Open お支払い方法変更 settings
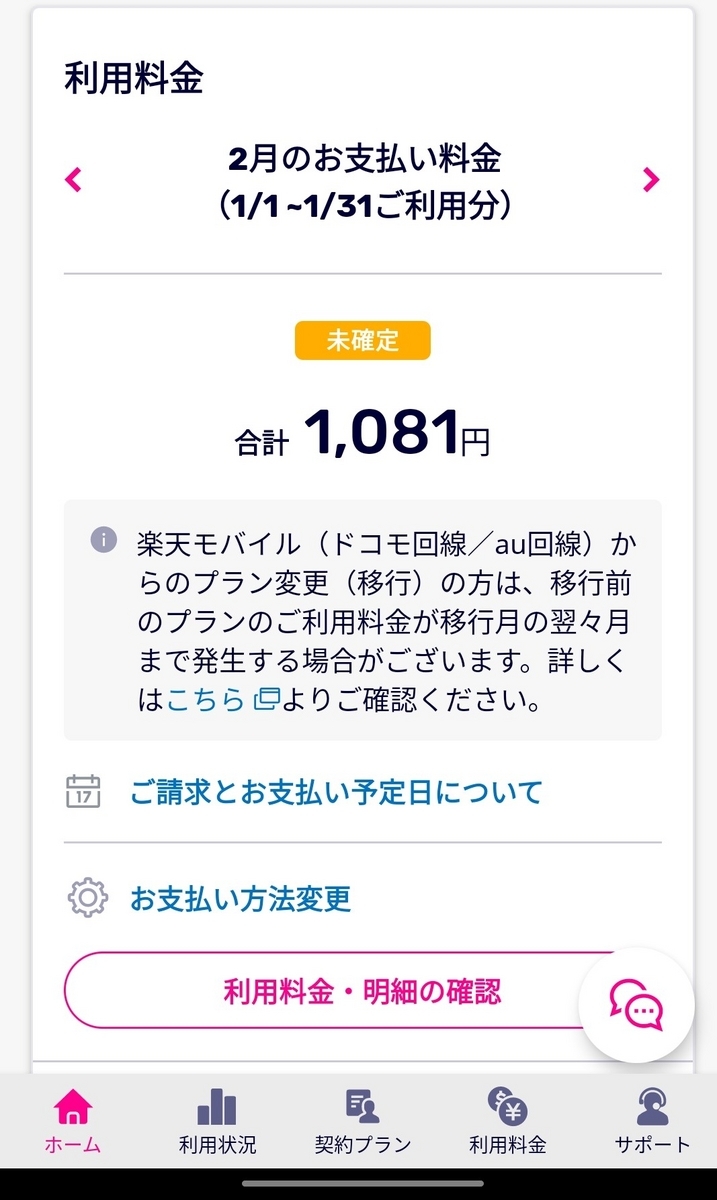 click(241, 898)
